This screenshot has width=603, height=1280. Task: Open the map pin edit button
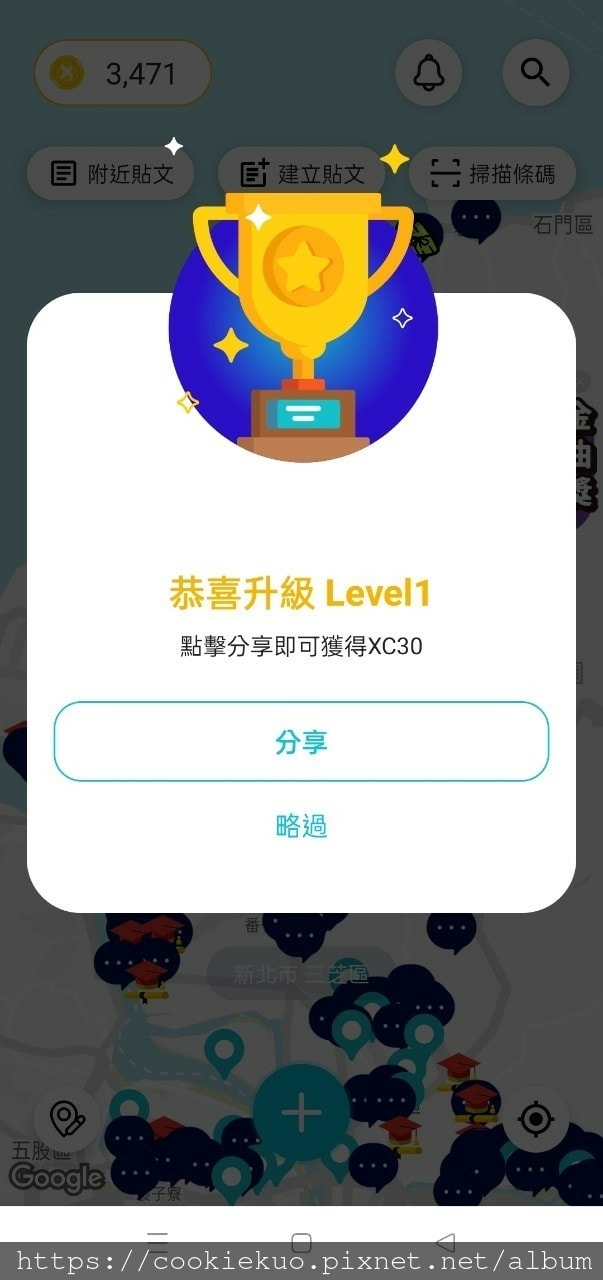(67, 1119)
